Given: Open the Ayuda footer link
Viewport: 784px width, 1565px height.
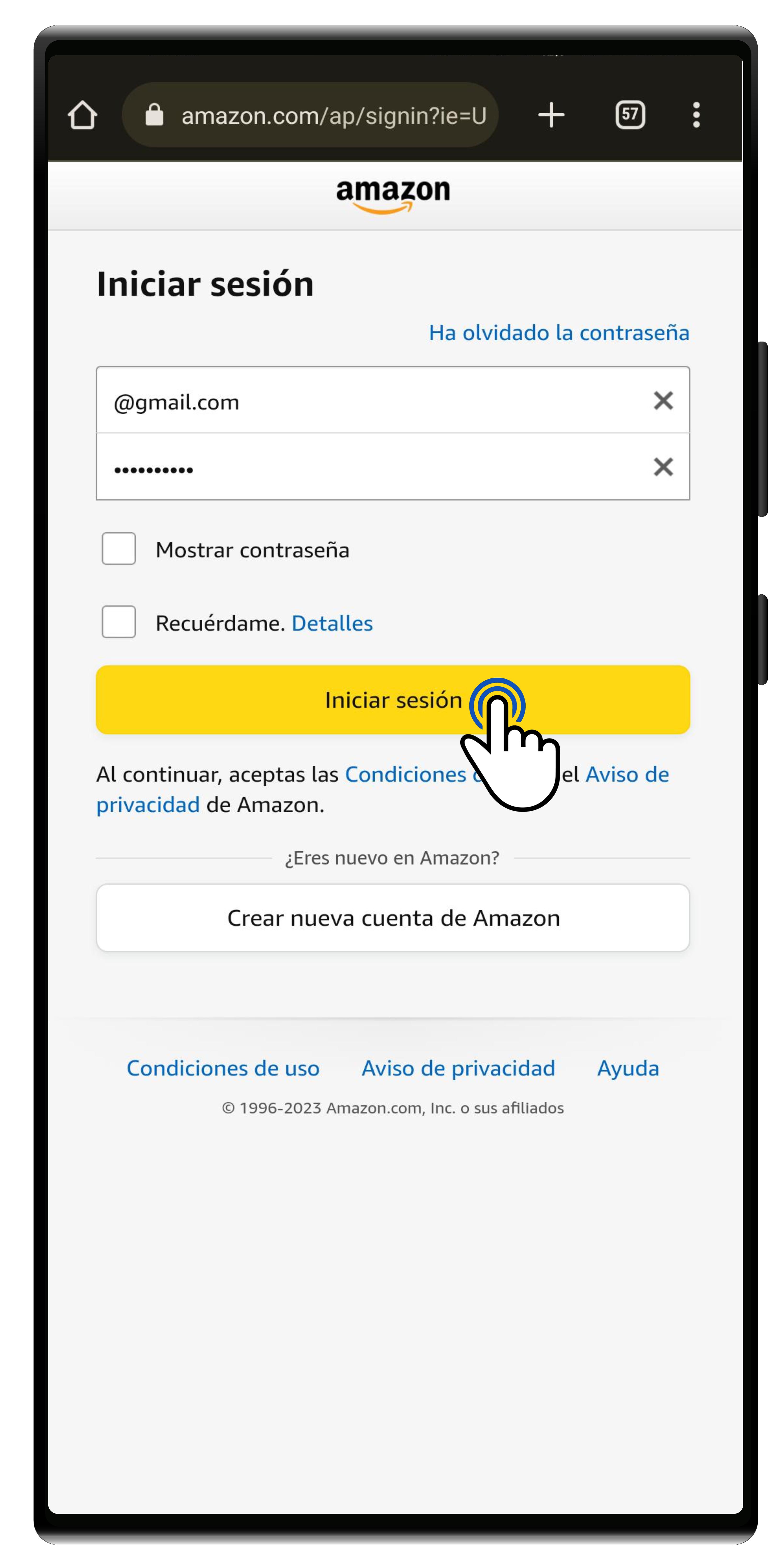Looking at the screenshot, I should point(627,1068).
